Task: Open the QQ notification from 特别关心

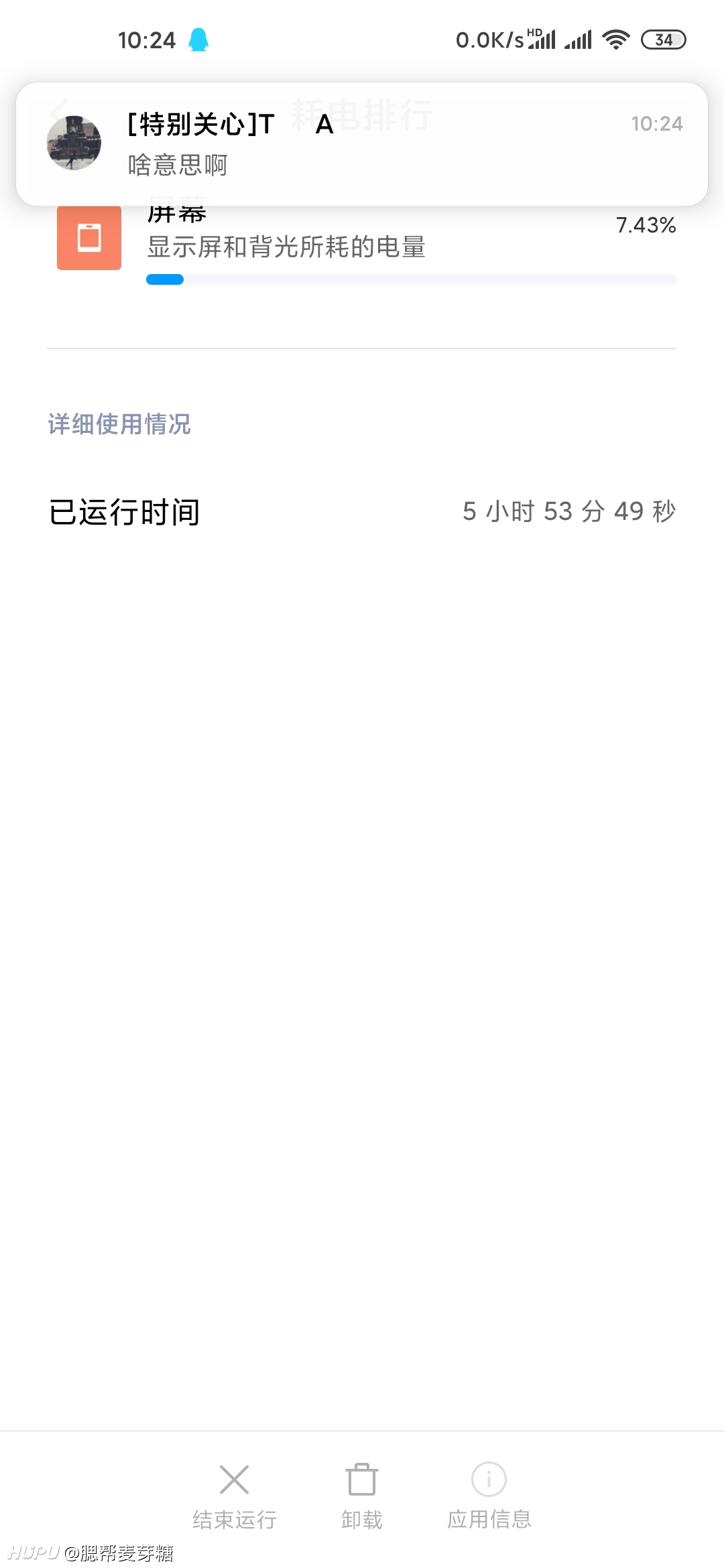Action: tap(362, 144)
